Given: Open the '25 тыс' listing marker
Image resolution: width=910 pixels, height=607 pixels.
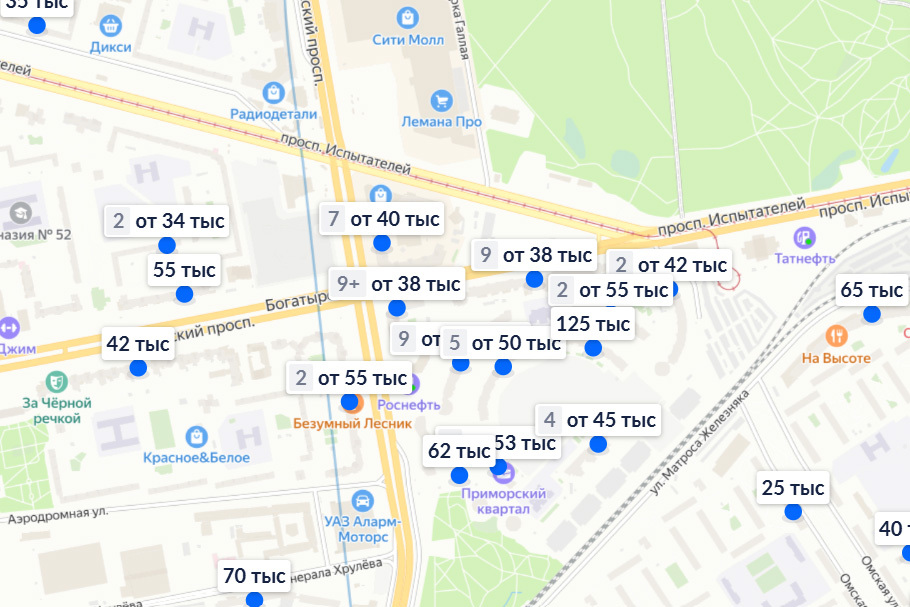Looking at the screenshot, I should [x=793, y=488].
